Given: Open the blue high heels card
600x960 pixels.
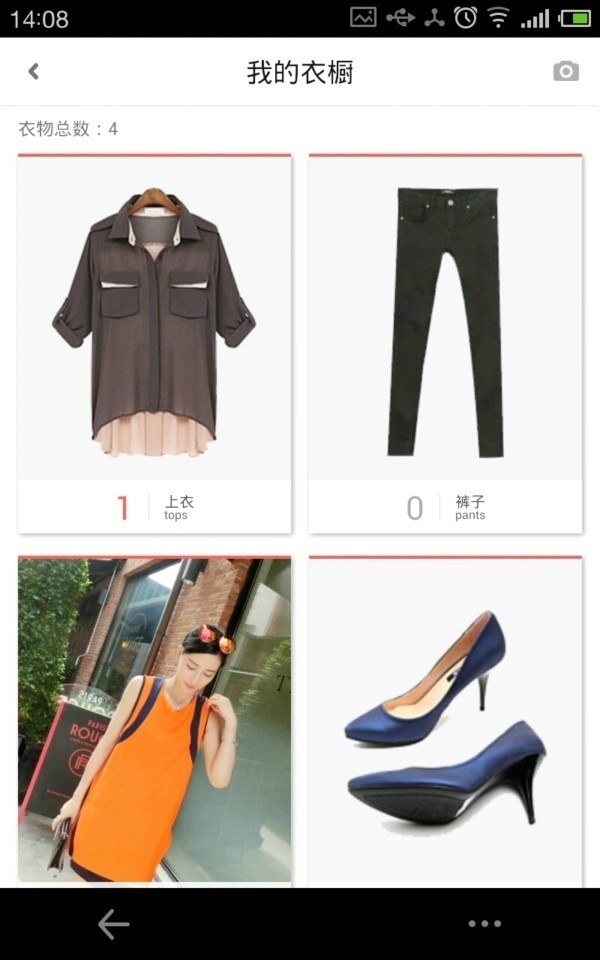Looking at the screenshot, I should coord(445,720).
